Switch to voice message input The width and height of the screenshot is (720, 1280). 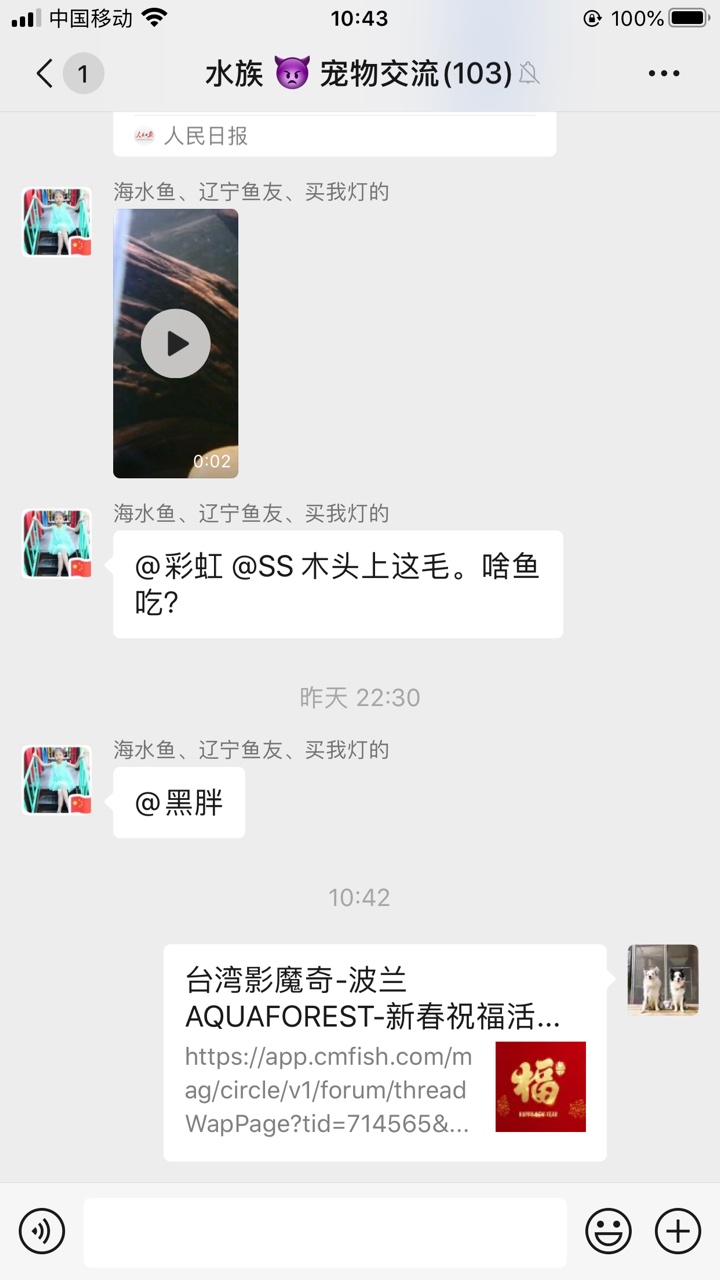pyautogui.click(x=42, y=1231)
